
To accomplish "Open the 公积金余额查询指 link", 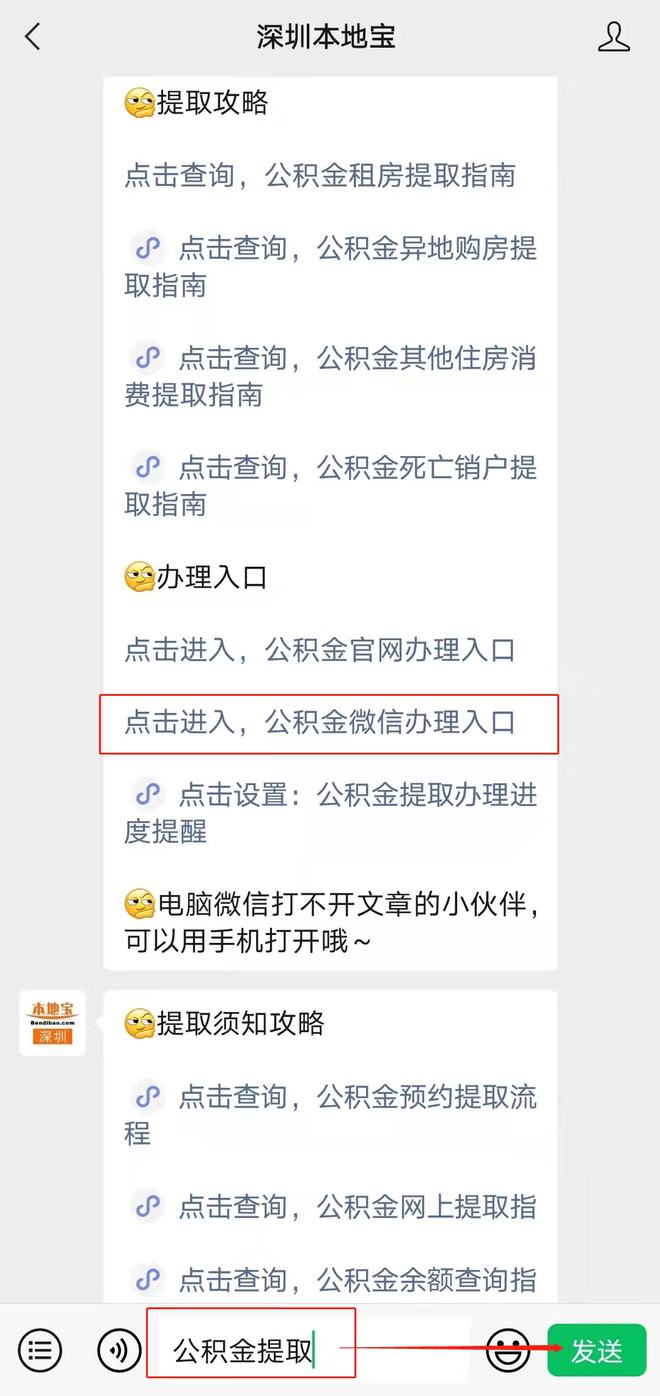I will pos(331,1279).
